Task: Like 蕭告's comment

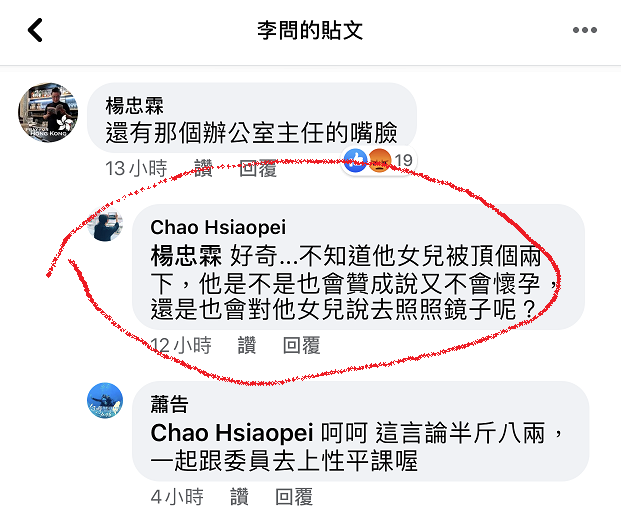Action: pos(239,496)
